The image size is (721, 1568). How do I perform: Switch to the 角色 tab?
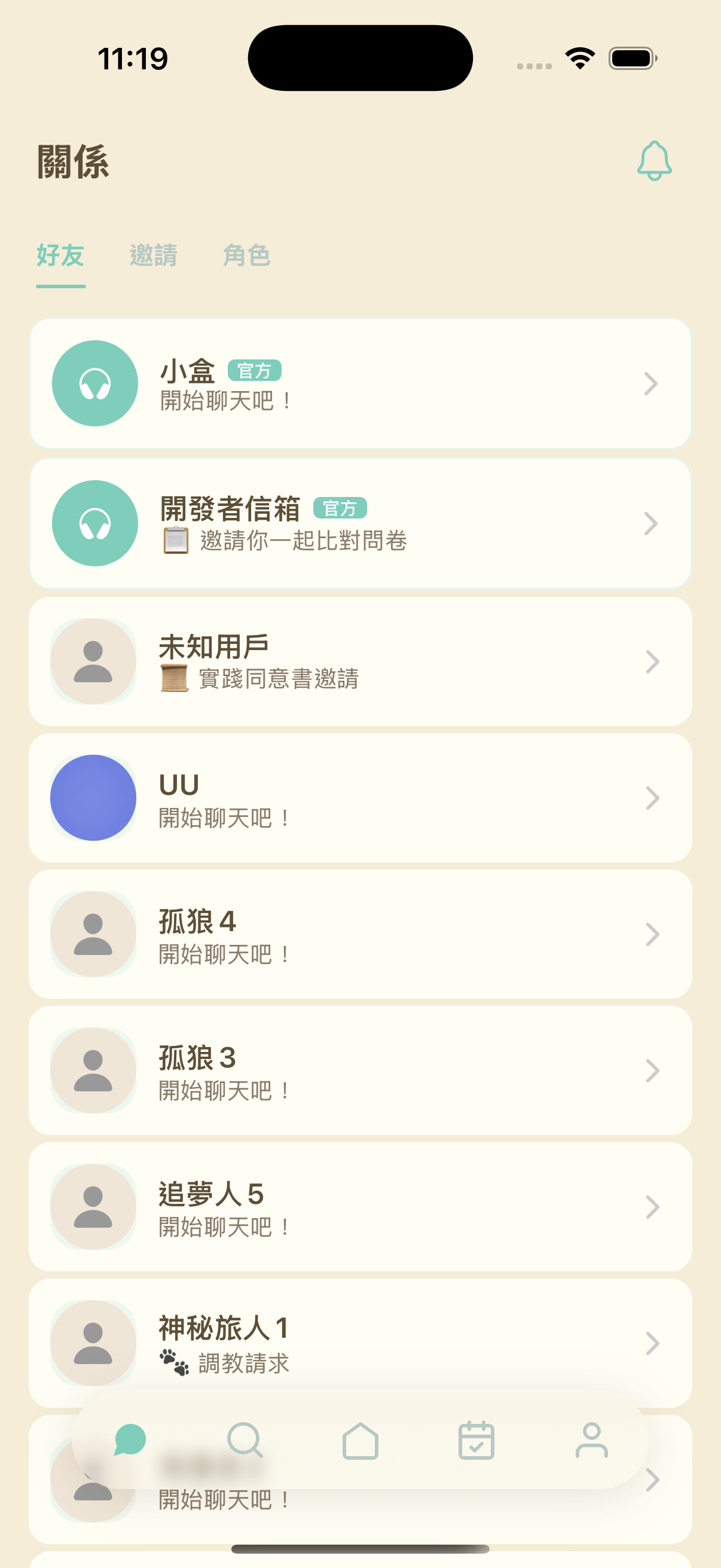246,257
